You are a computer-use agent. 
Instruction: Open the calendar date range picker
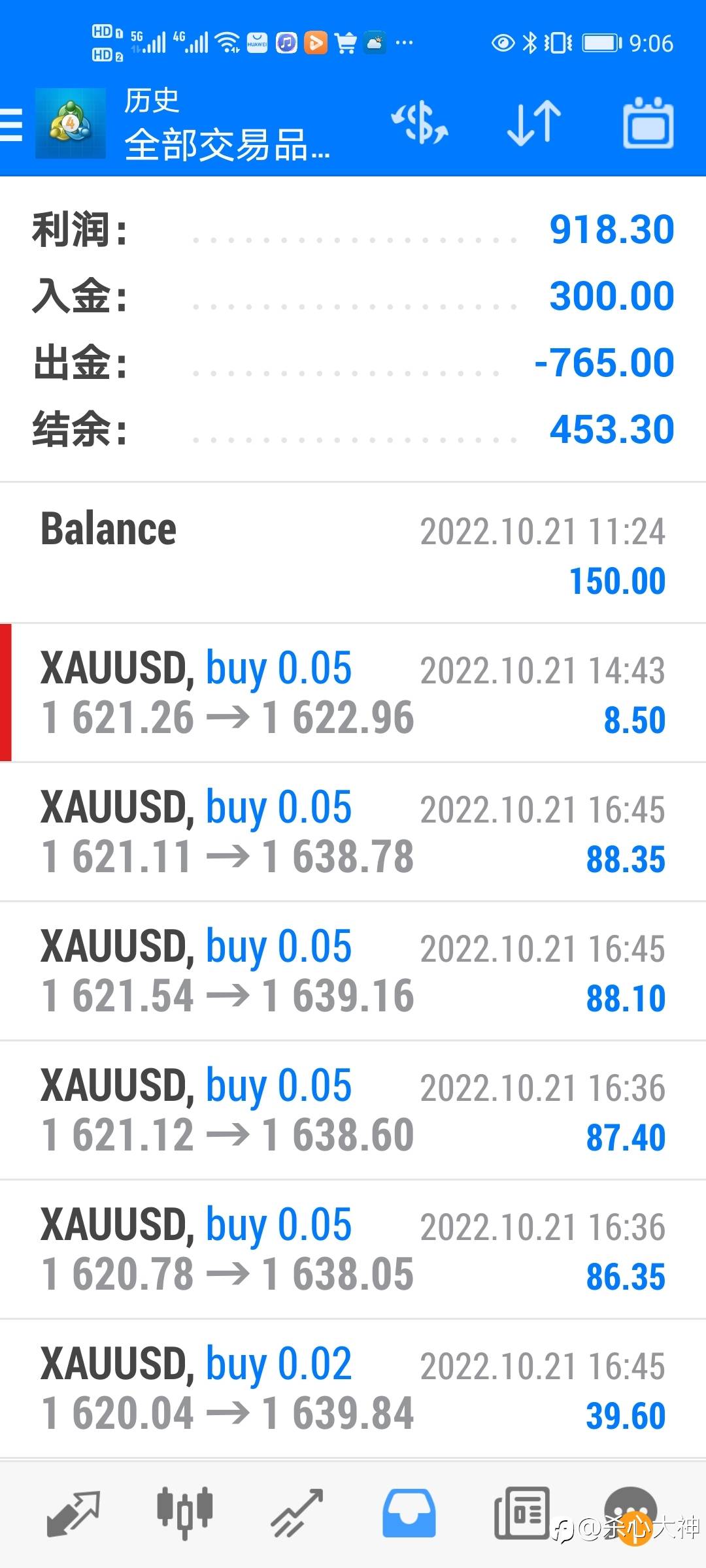648,123
